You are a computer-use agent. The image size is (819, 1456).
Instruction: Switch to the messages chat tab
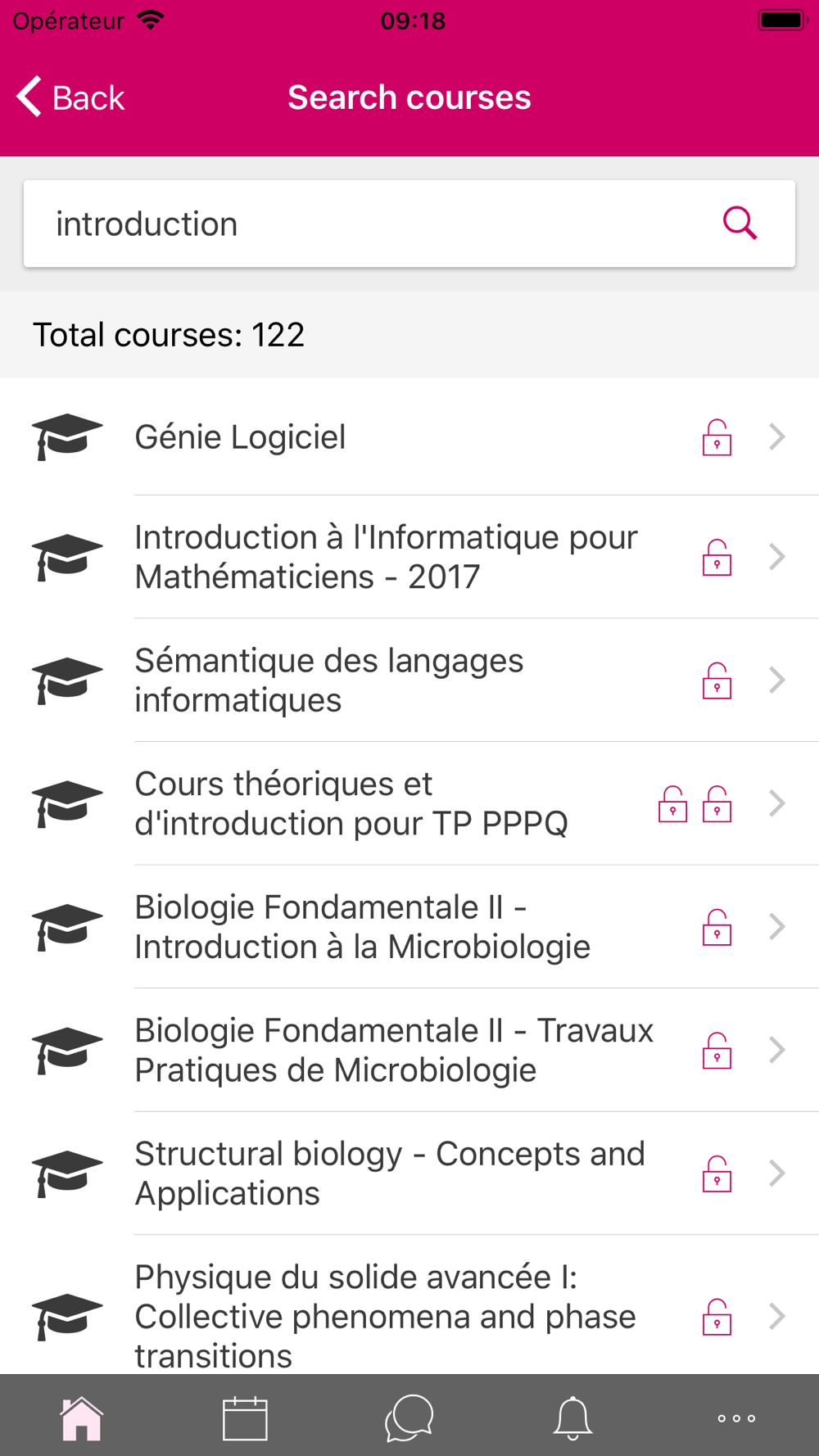click(409, 1418)
